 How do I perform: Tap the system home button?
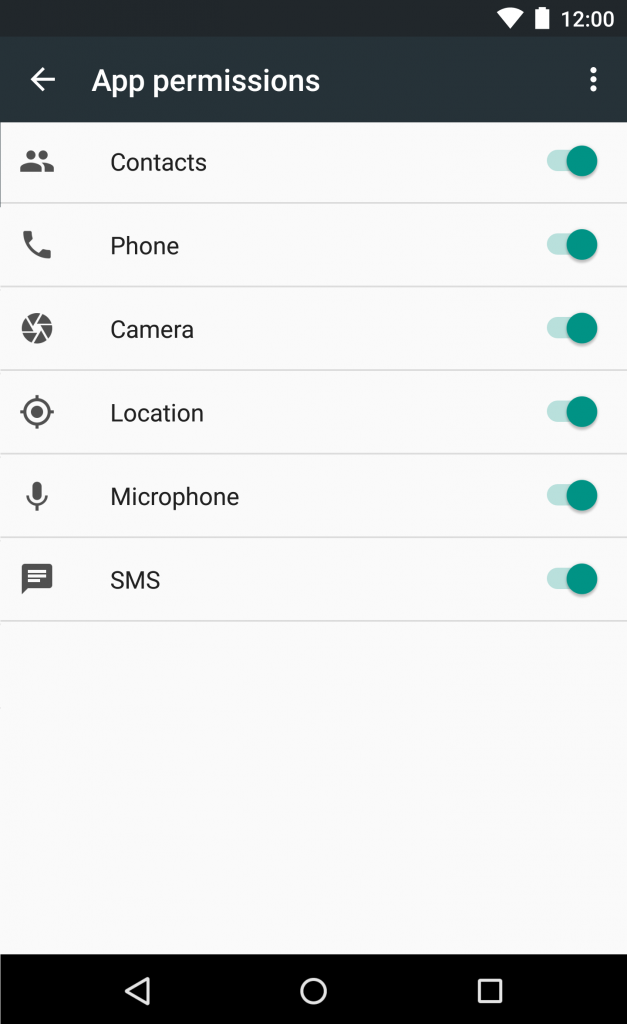[314, 991]
